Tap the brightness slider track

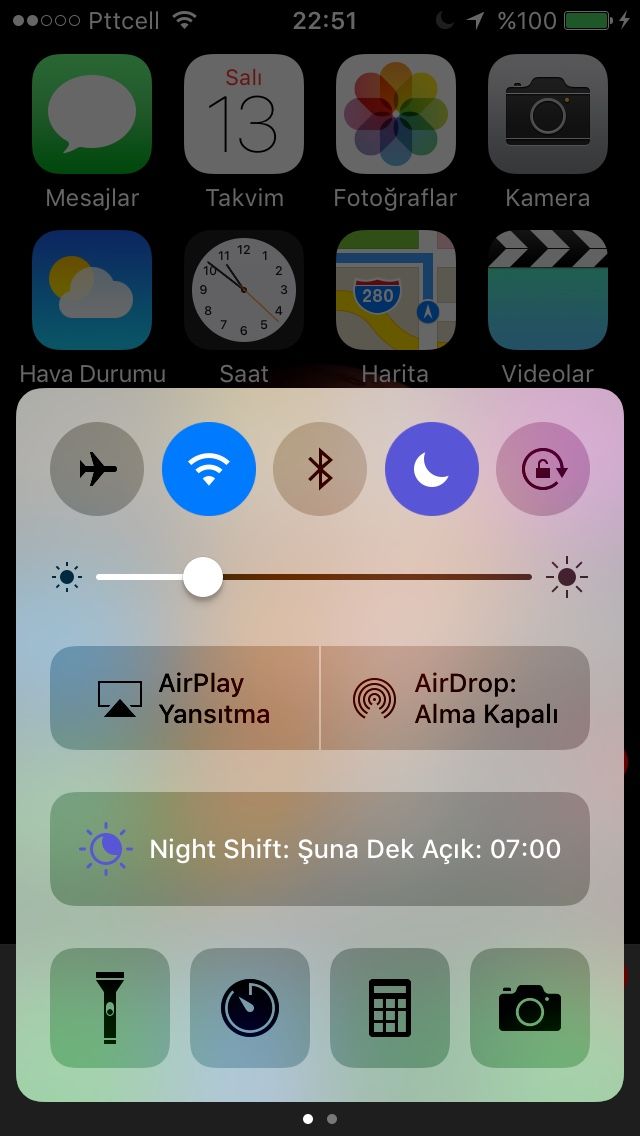[x=380, y=577]
